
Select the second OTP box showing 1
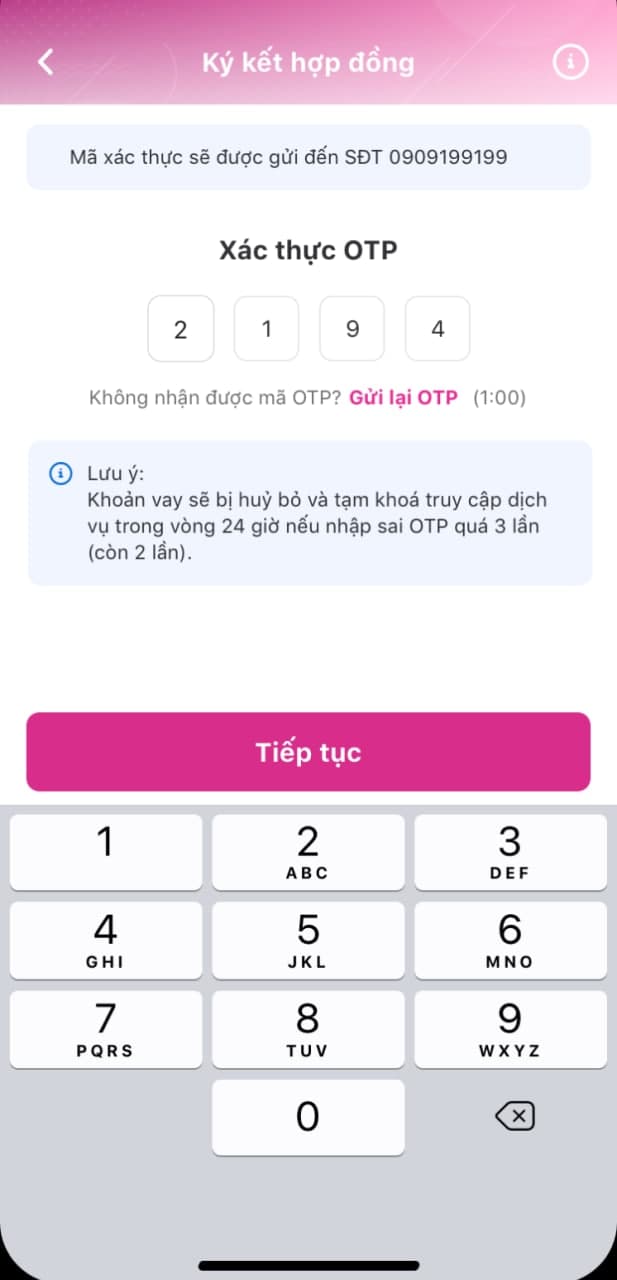[x=266, y=329]
